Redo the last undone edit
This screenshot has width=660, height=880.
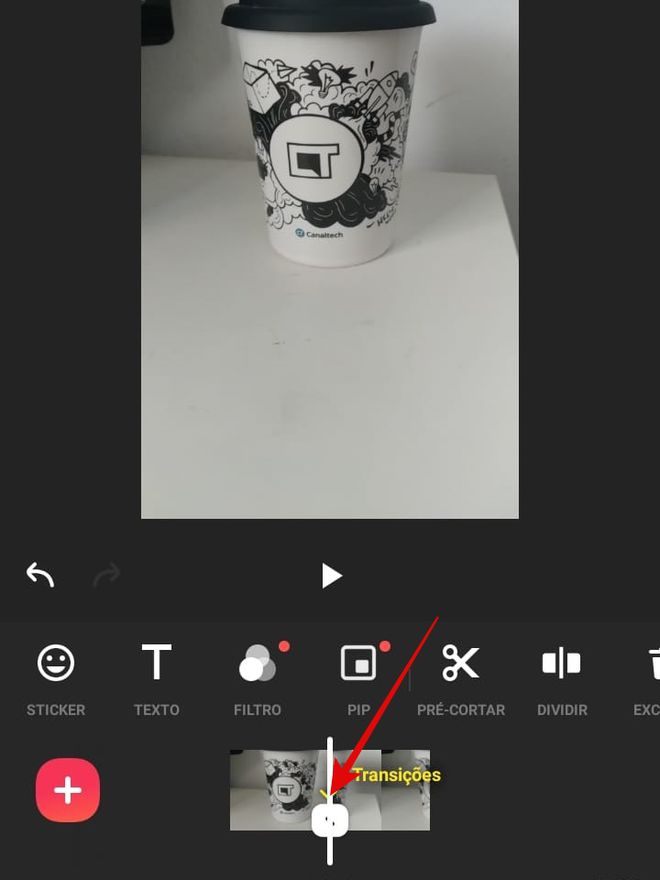click(106, 575)
